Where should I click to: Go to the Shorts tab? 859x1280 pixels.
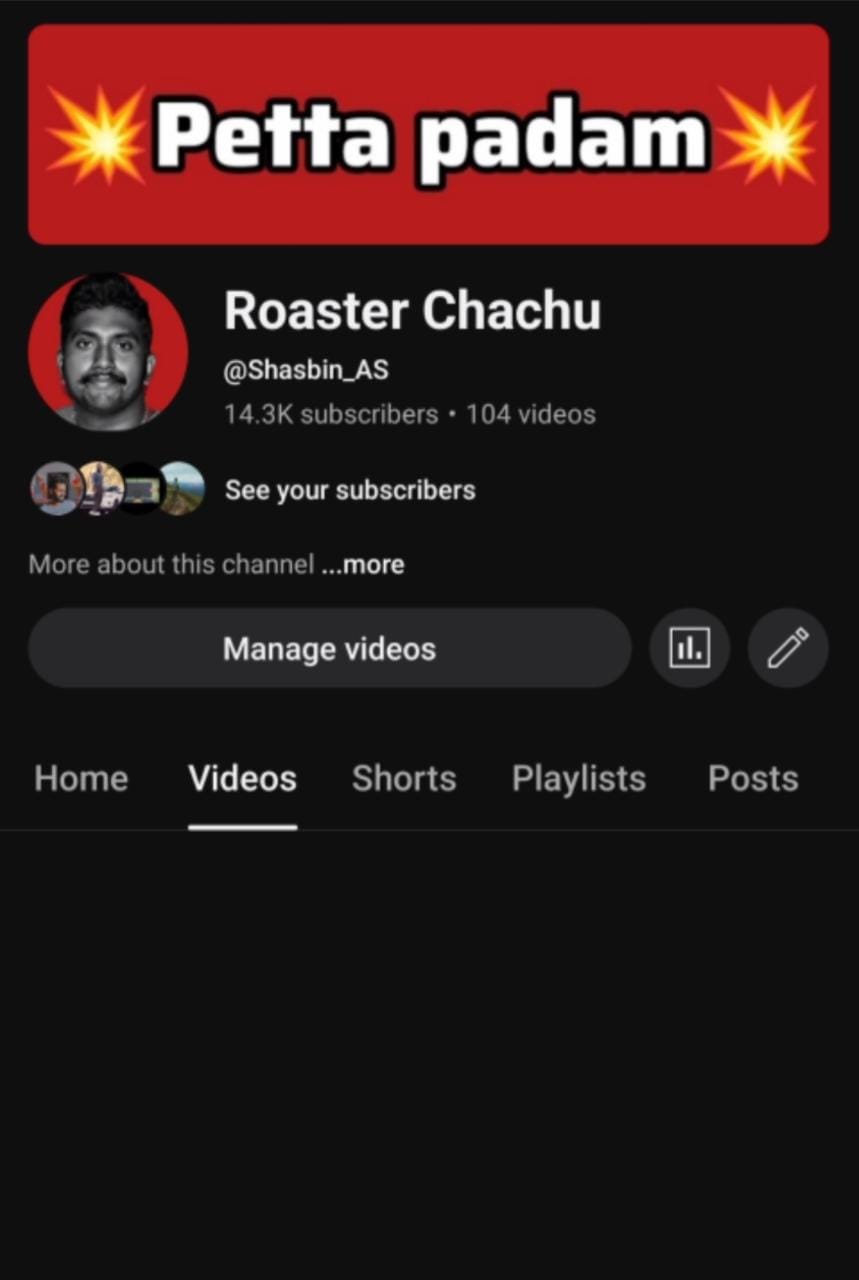coord(404,779)
